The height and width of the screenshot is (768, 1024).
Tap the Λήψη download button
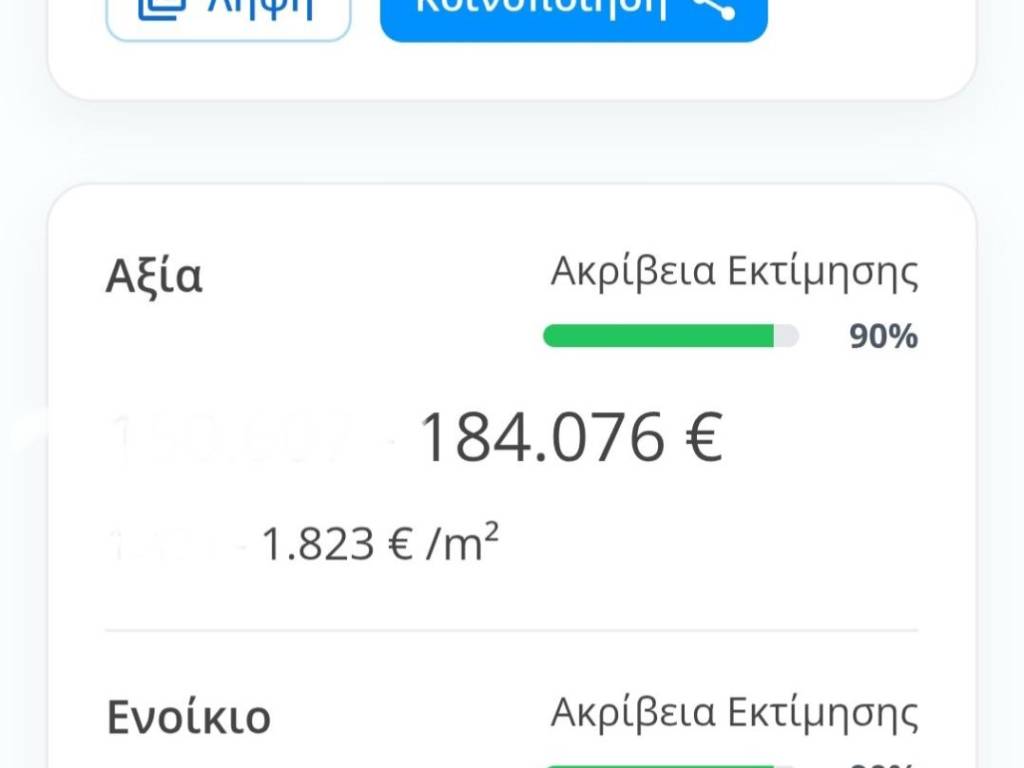click(228, 15)
